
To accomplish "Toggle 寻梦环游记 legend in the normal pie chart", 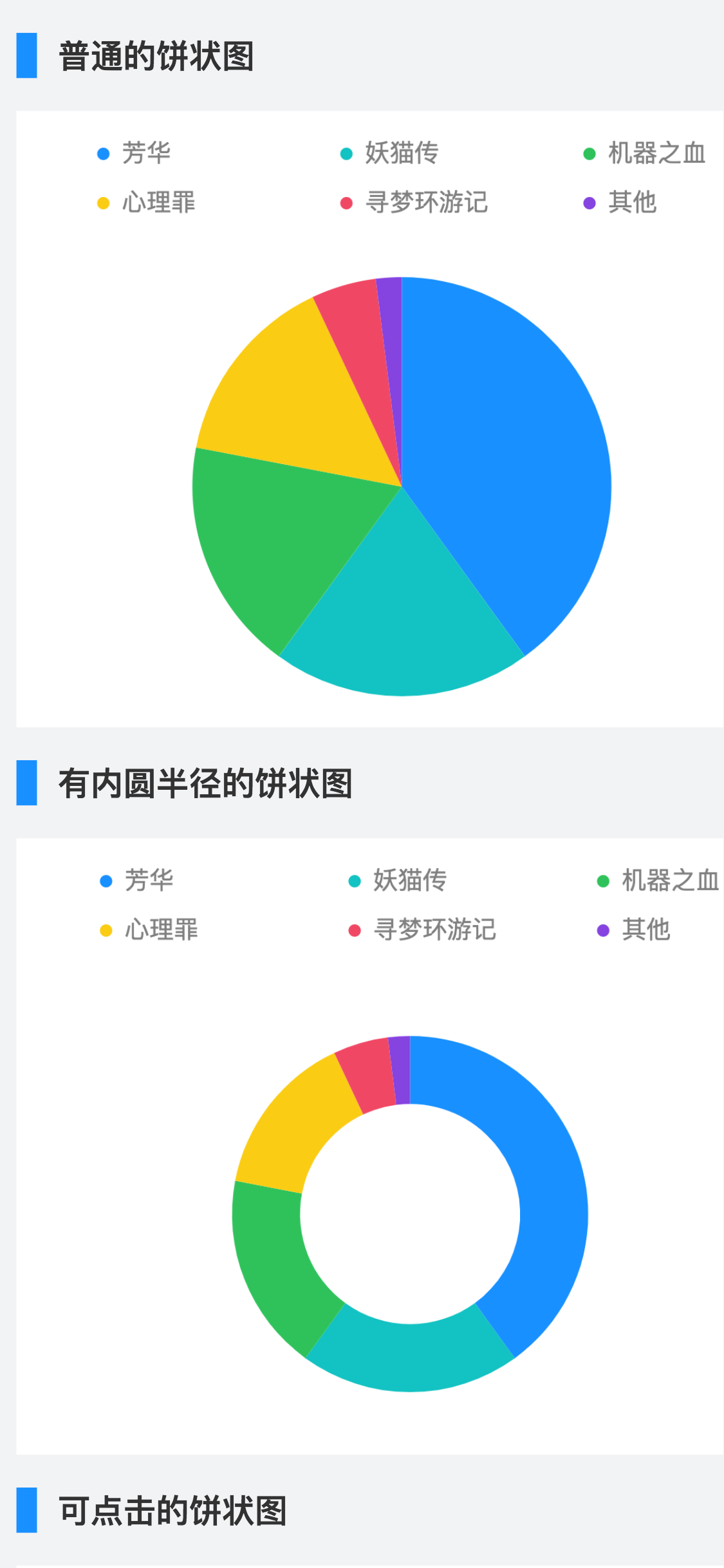I will pyautogui.click(x=414, y=203).
